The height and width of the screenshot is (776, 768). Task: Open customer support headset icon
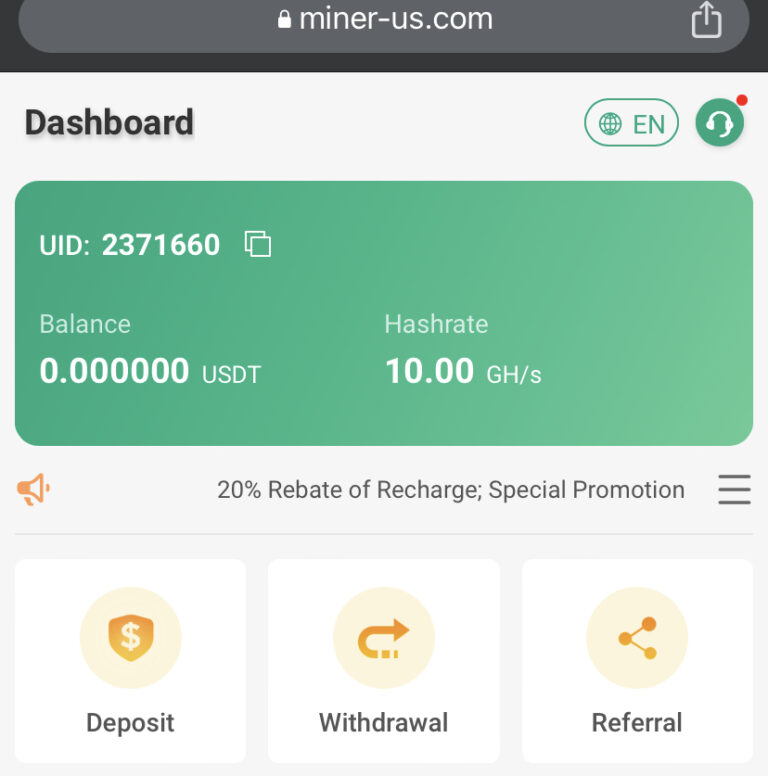tap(719, 124)
